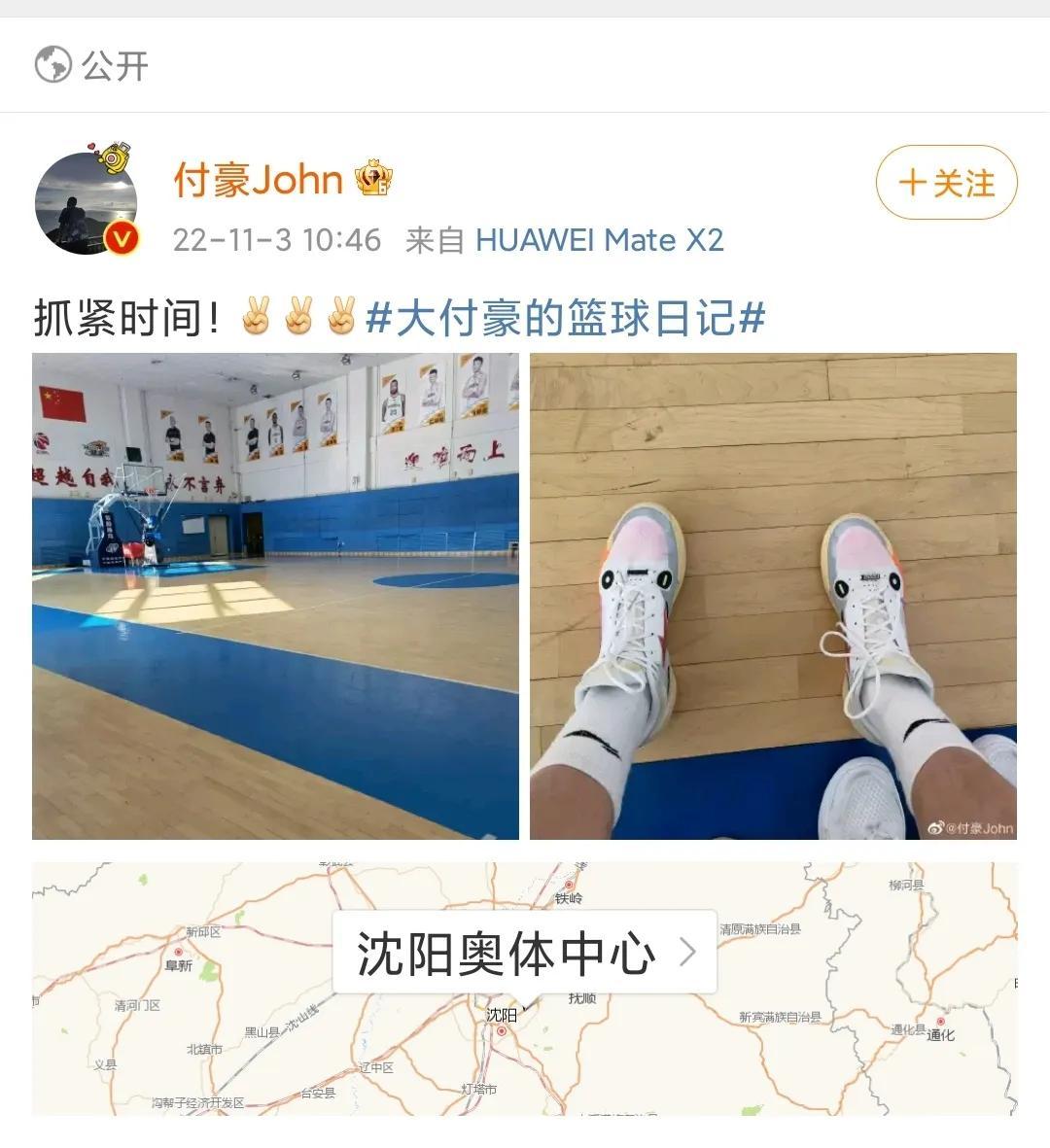1050x1148 pixels.
Task: View the sneakers photo
Action: (773, 596)
